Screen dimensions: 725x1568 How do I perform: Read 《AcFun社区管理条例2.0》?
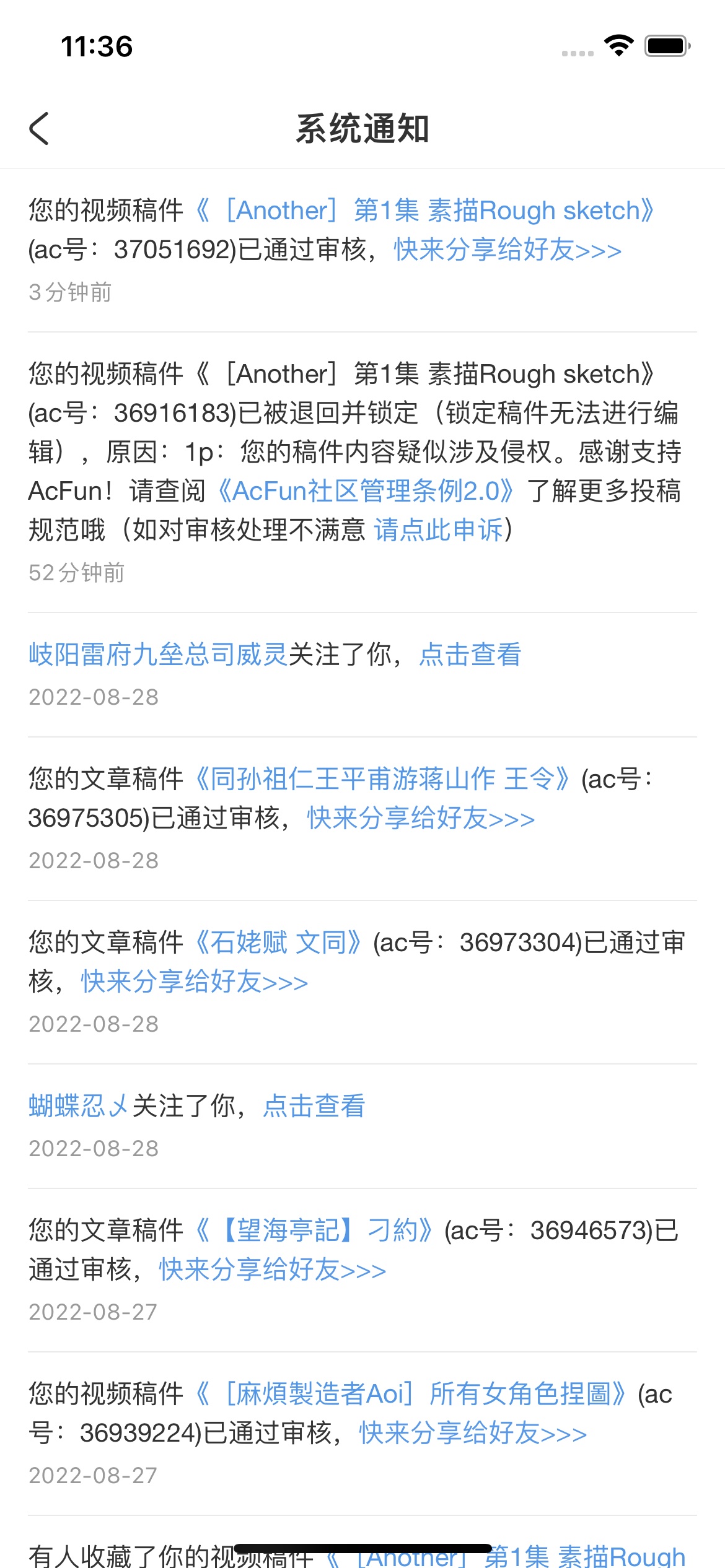pyautogui.click(x=366, y=491)
